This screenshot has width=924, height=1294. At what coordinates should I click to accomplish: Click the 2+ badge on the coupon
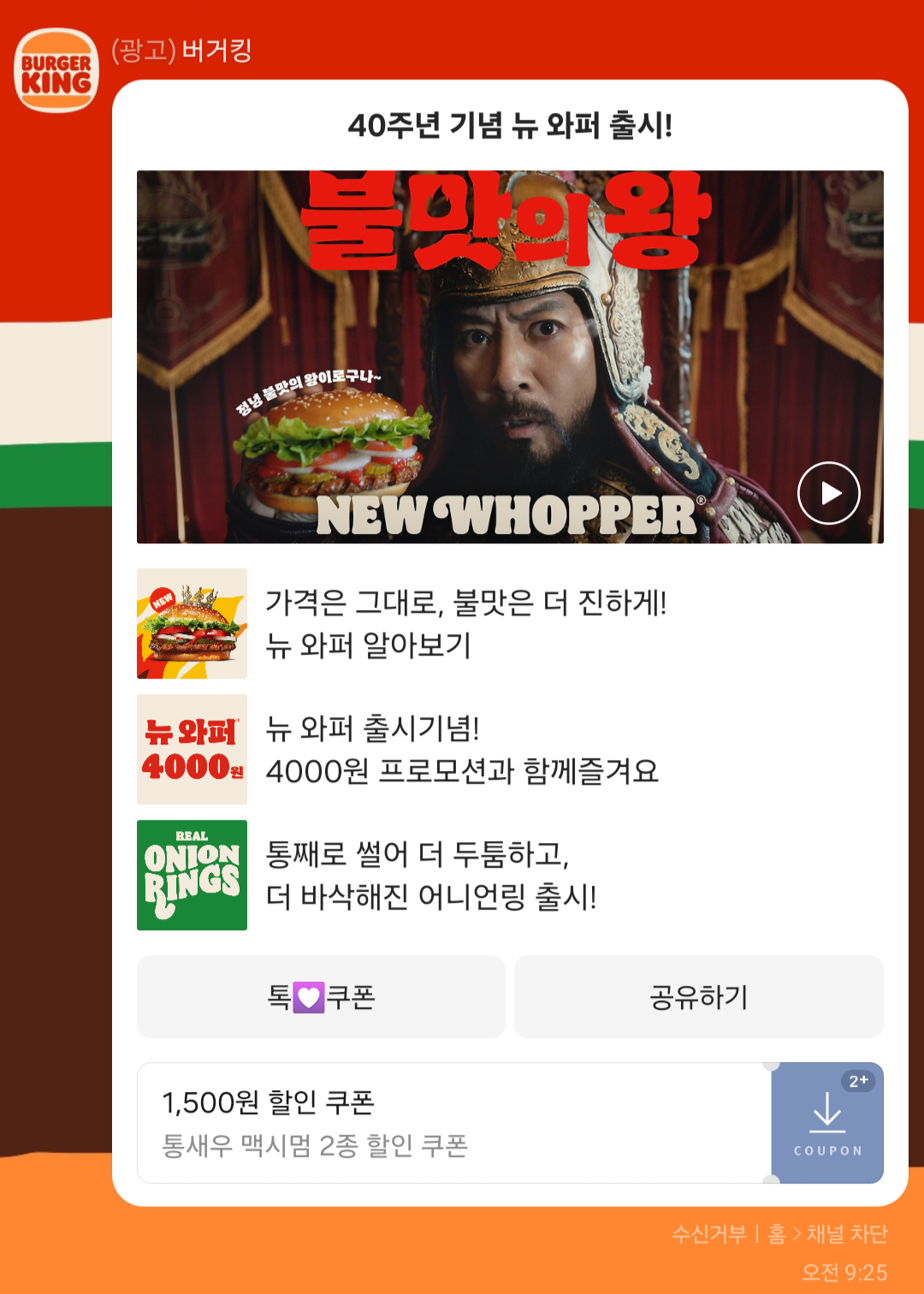tap(859, 1080)
